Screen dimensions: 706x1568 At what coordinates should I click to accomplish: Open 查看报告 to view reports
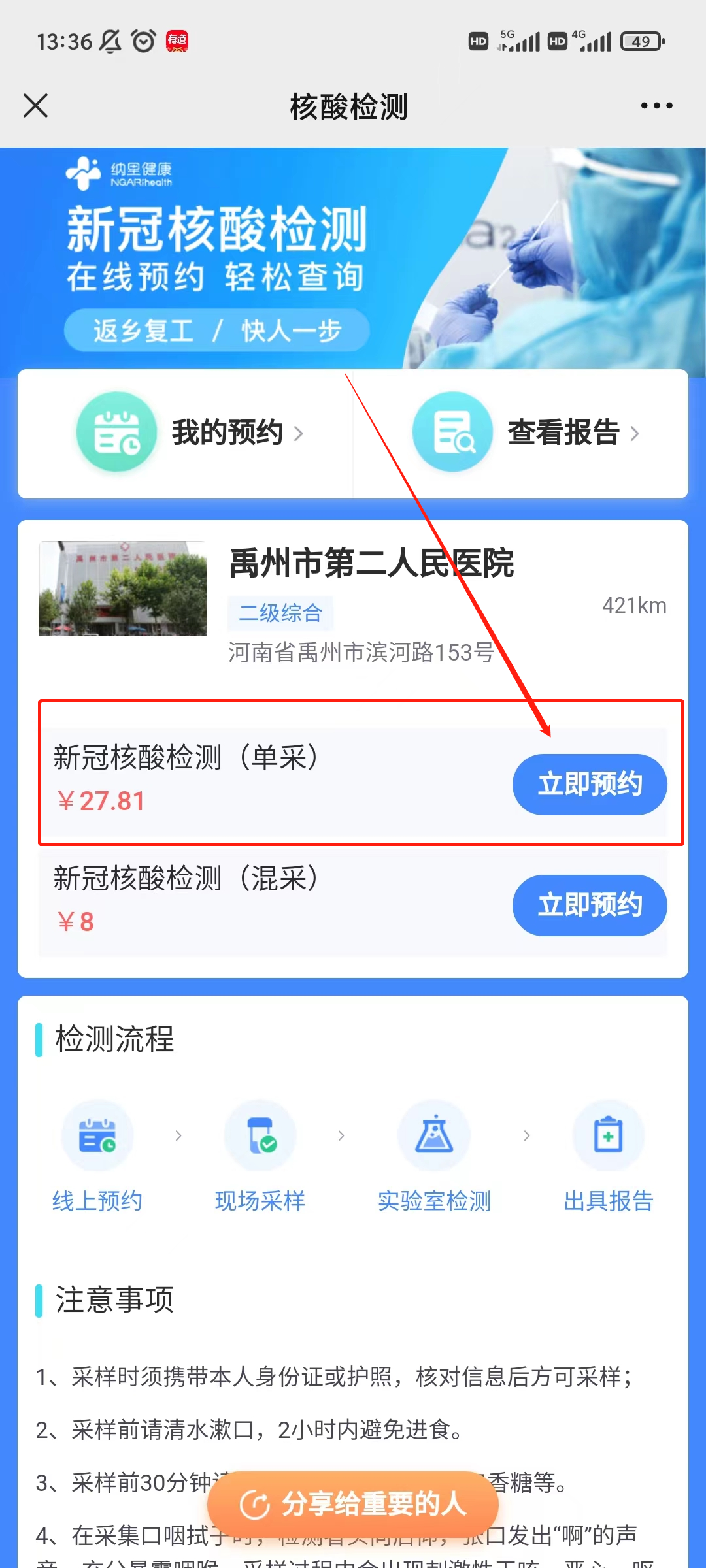coord(526,433)
